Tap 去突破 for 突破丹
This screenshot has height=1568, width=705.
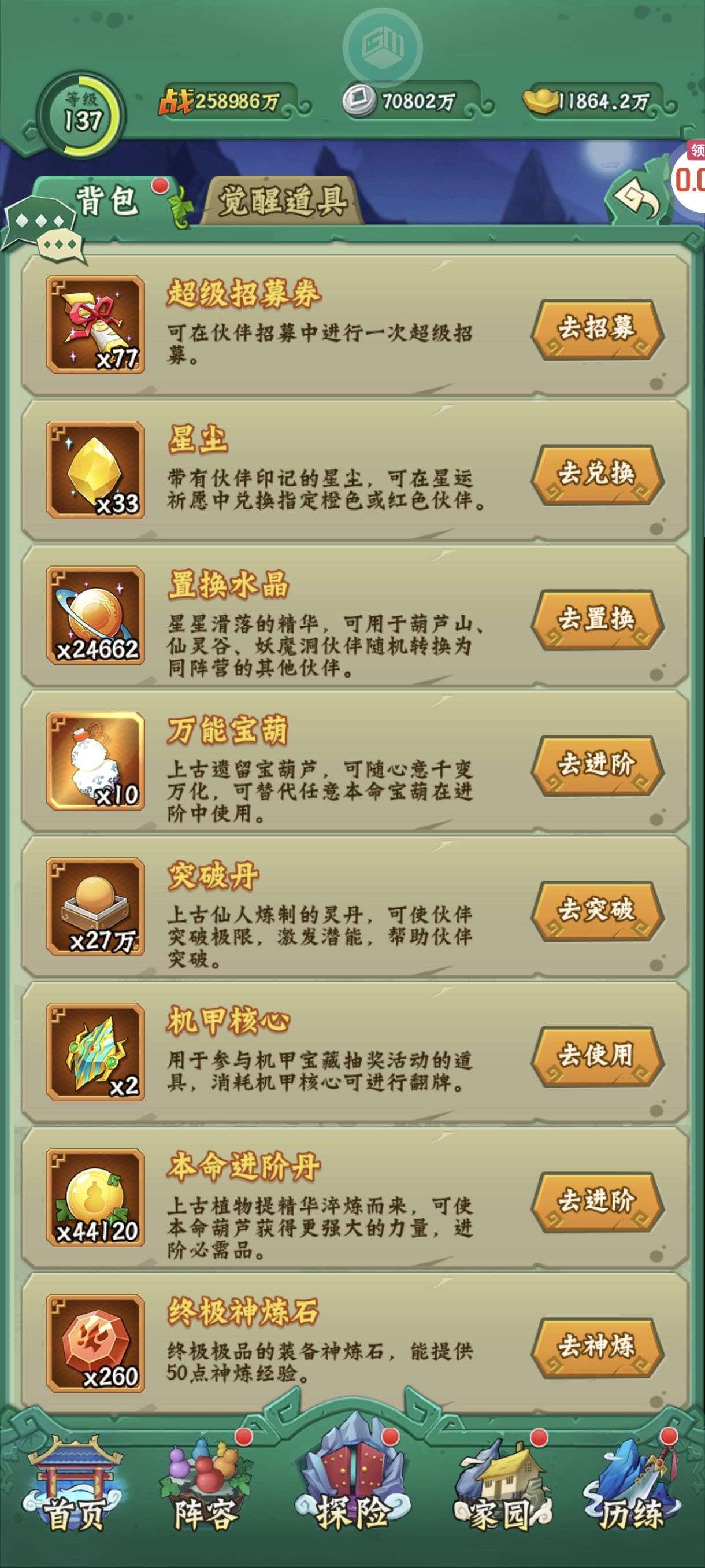tap(597, 911)
